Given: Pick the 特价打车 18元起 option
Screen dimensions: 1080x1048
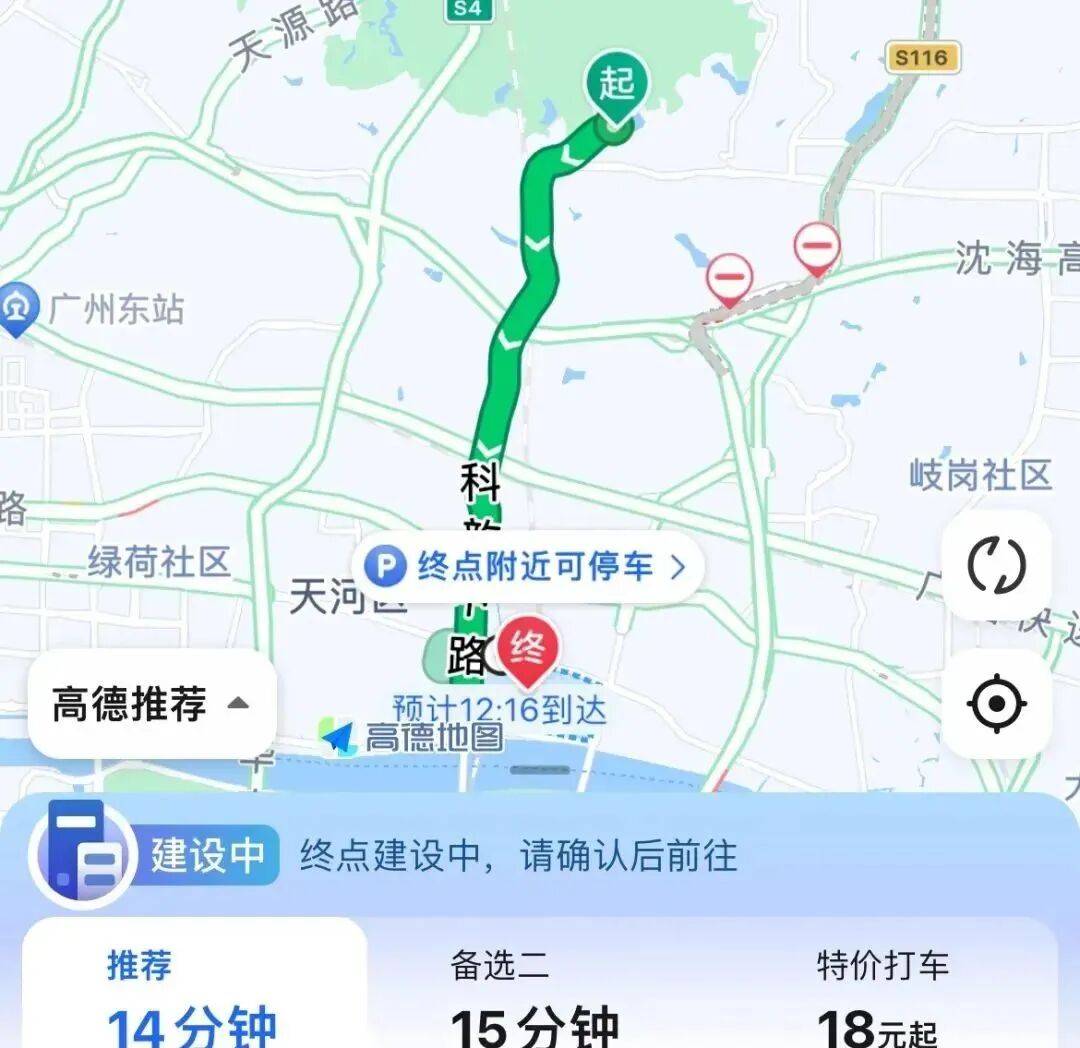Looking at the screenshot, I should (882, 997).
